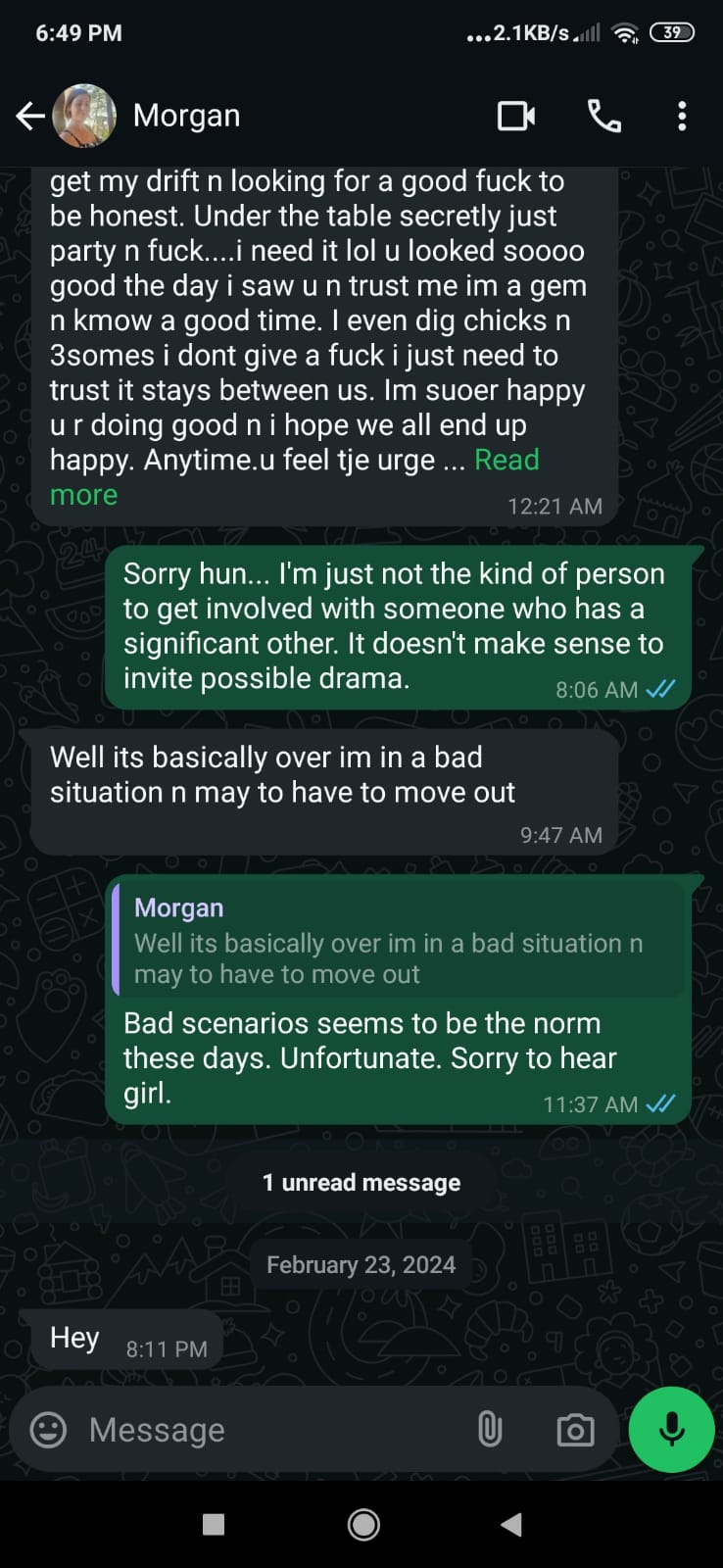Tap the system home button
Image resolution: width=723 pixels, height=1568 pixels.
363,1524
